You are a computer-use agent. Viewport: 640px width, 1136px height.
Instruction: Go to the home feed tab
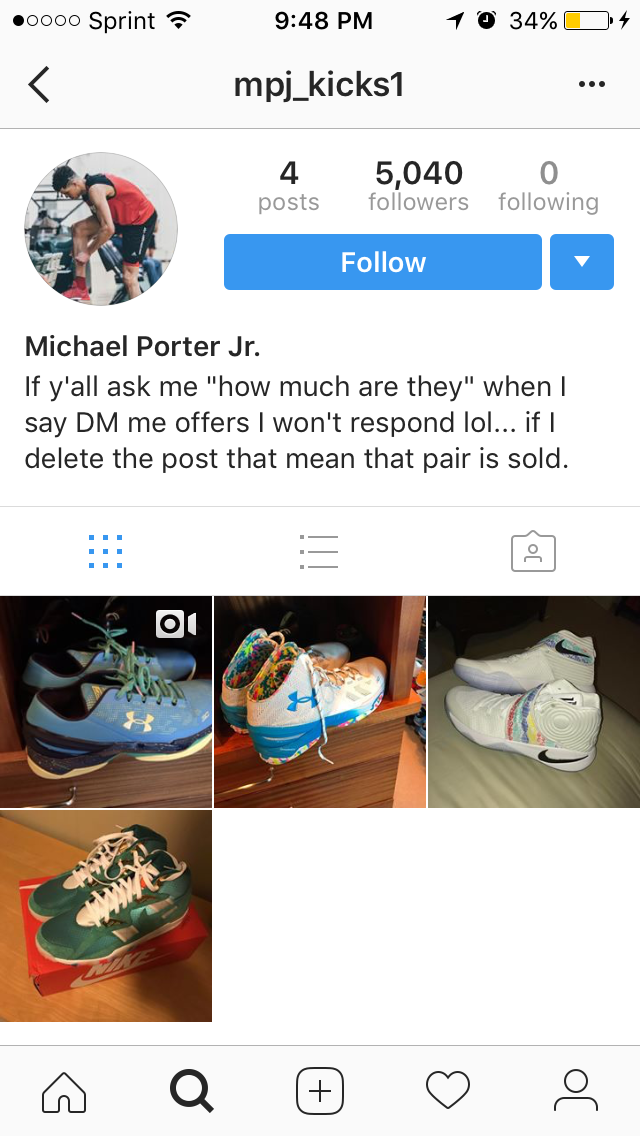tap(64, 1090)
